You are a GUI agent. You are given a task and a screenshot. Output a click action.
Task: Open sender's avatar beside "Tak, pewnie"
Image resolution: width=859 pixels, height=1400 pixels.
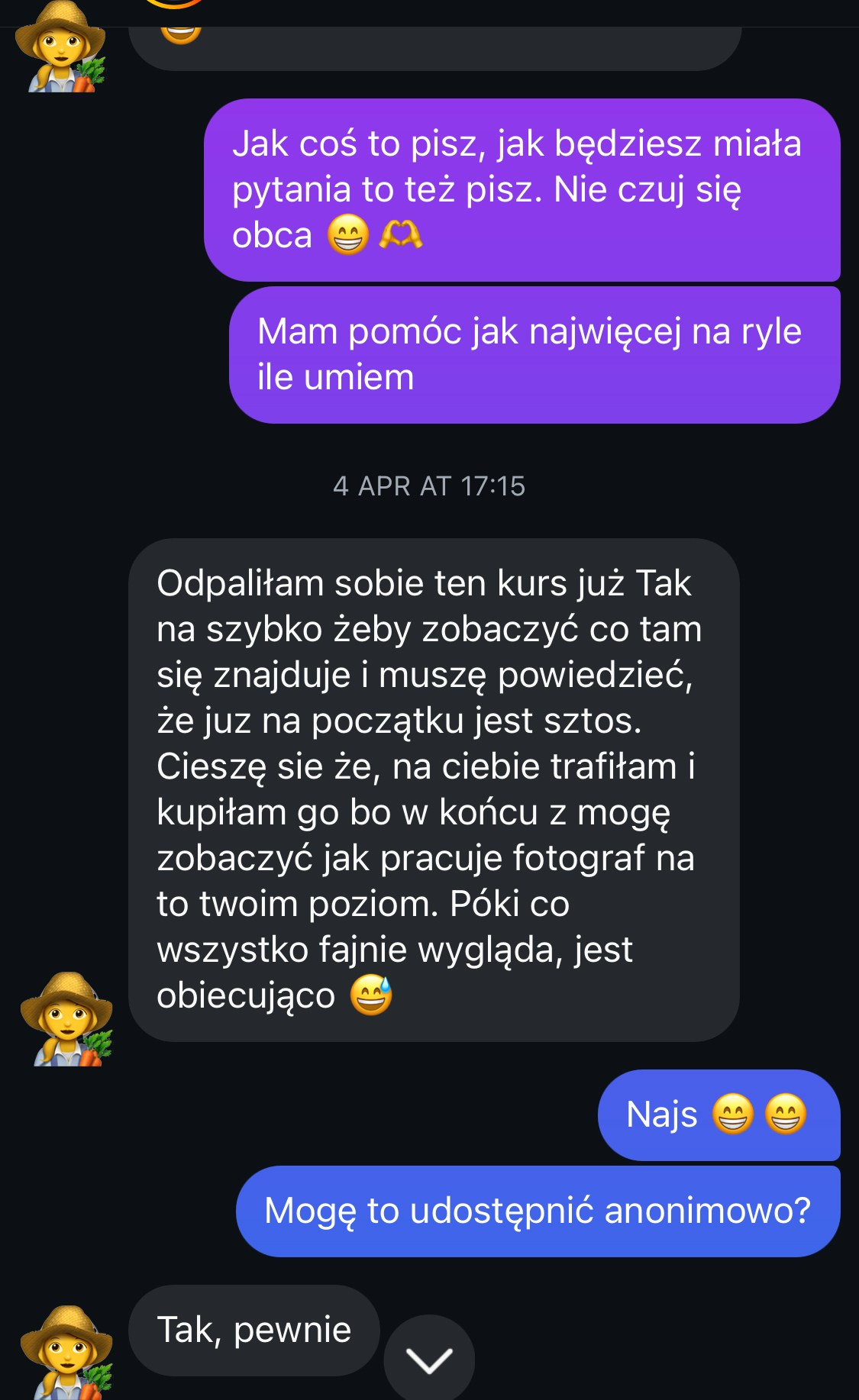(66, 1352)
